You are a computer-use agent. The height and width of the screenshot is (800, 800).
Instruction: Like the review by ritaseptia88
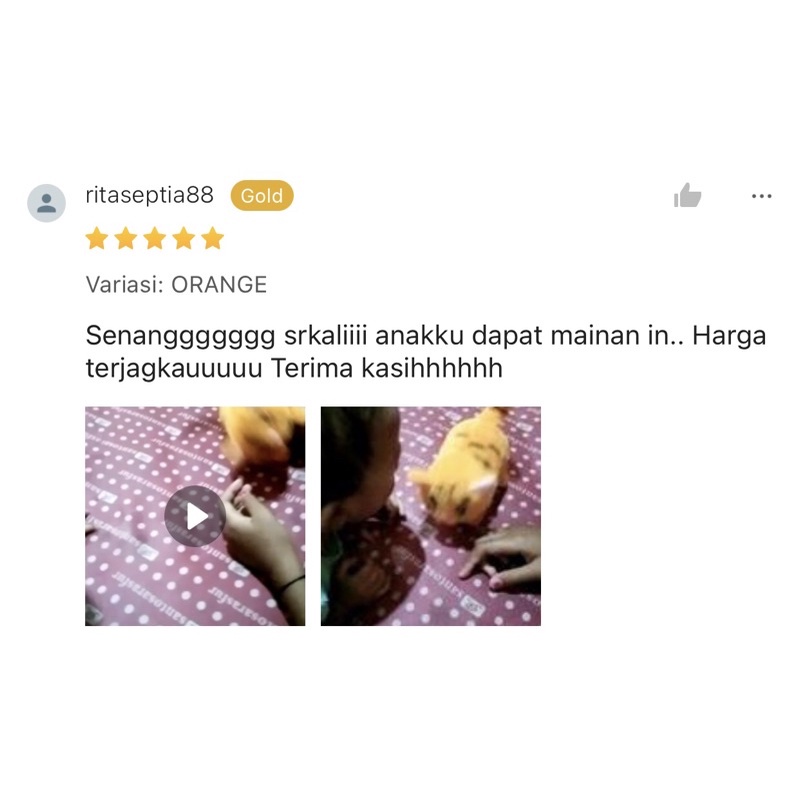687,196
